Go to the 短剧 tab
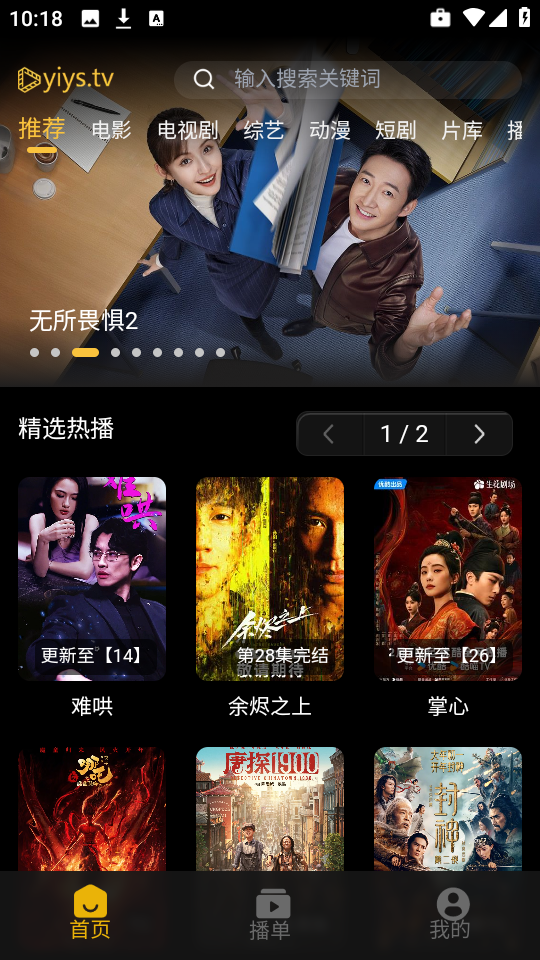The width and height of the screenshot is (540, 960). pos(396,130)
